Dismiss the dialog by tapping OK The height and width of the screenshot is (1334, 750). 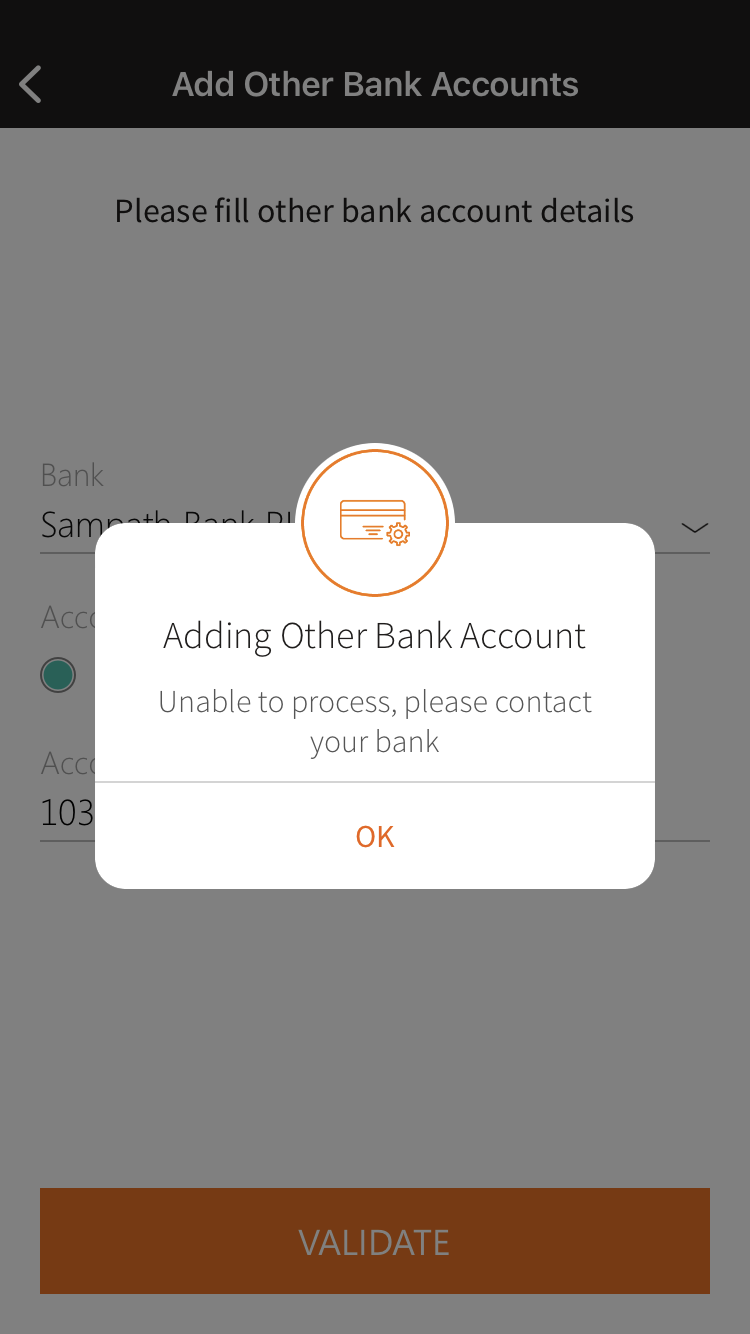click(375, 836)
